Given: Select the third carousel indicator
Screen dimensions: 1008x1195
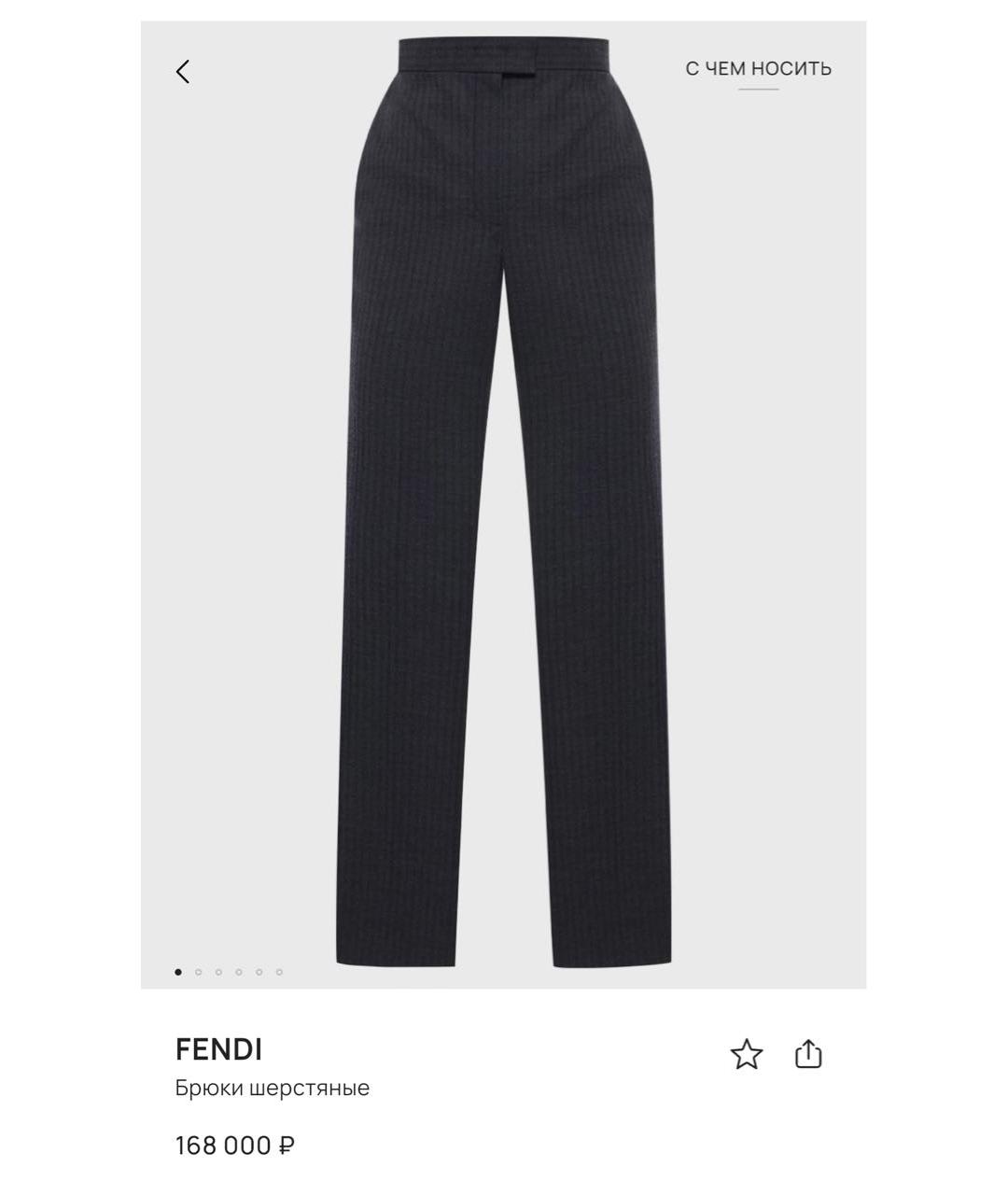Looking at the screenshot, I should (x=218, y=970).
